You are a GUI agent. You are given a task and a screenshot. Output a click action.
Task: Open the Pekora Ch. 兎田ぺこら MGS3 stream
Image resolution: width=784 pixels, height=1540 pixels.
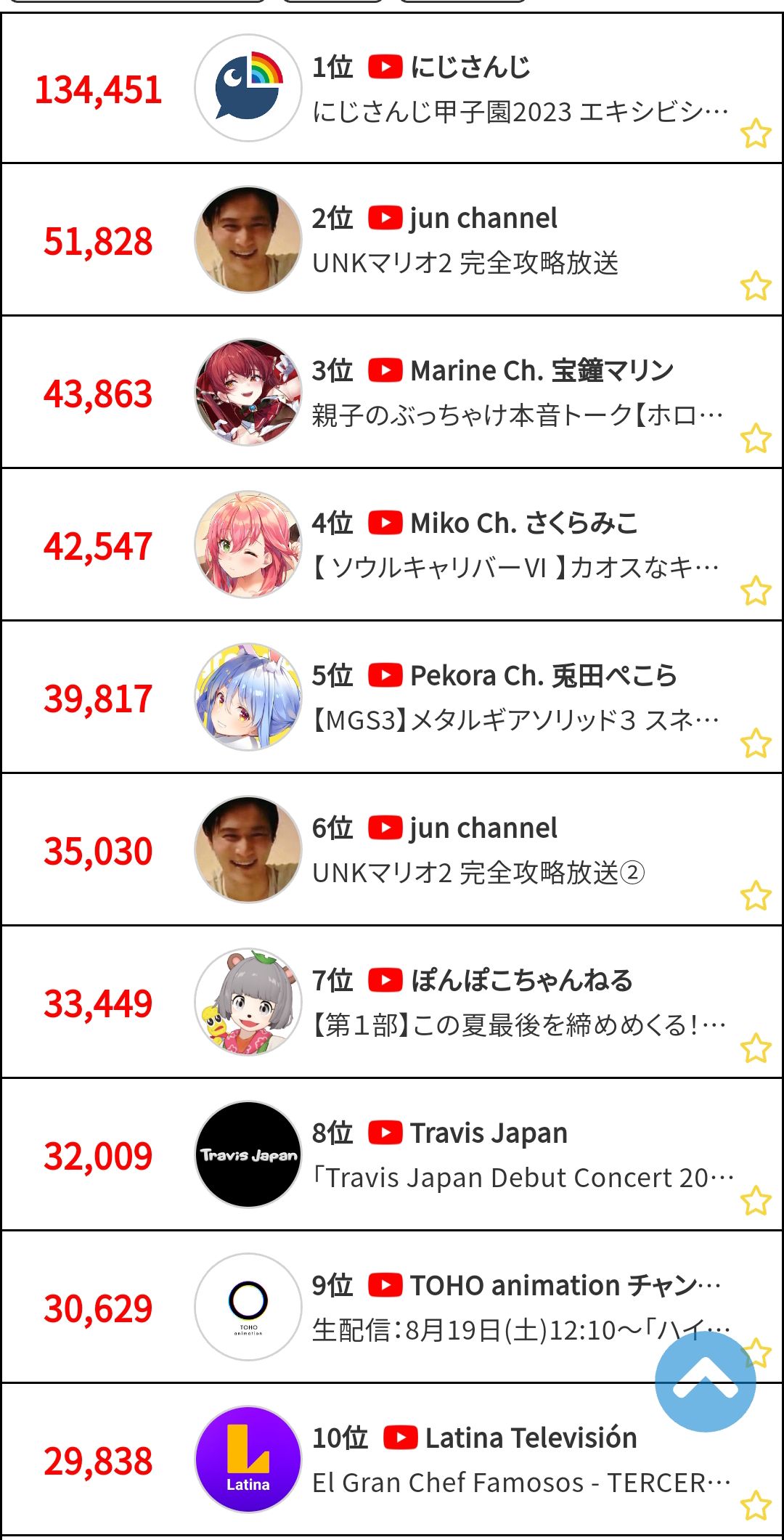[x=392, y=698]
